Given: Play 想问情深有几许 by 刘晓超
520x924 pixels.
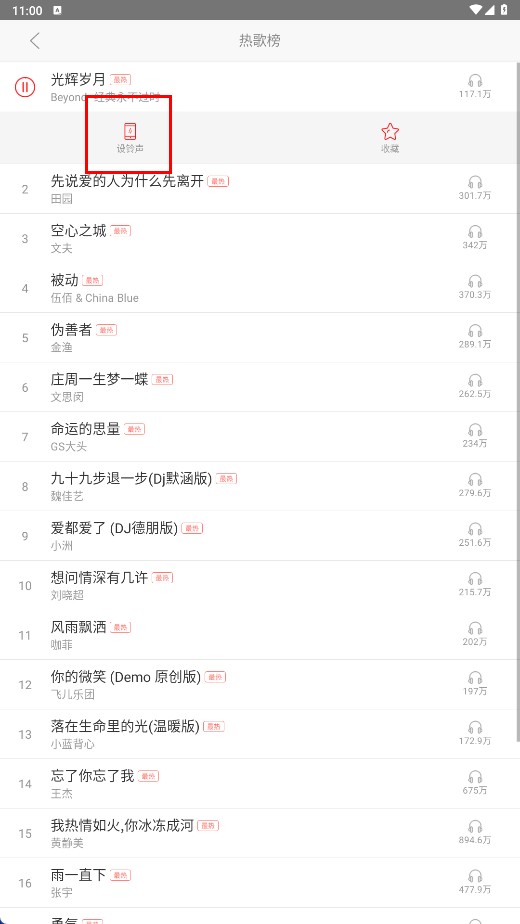Looking at the screenshot, I should 260,585.
